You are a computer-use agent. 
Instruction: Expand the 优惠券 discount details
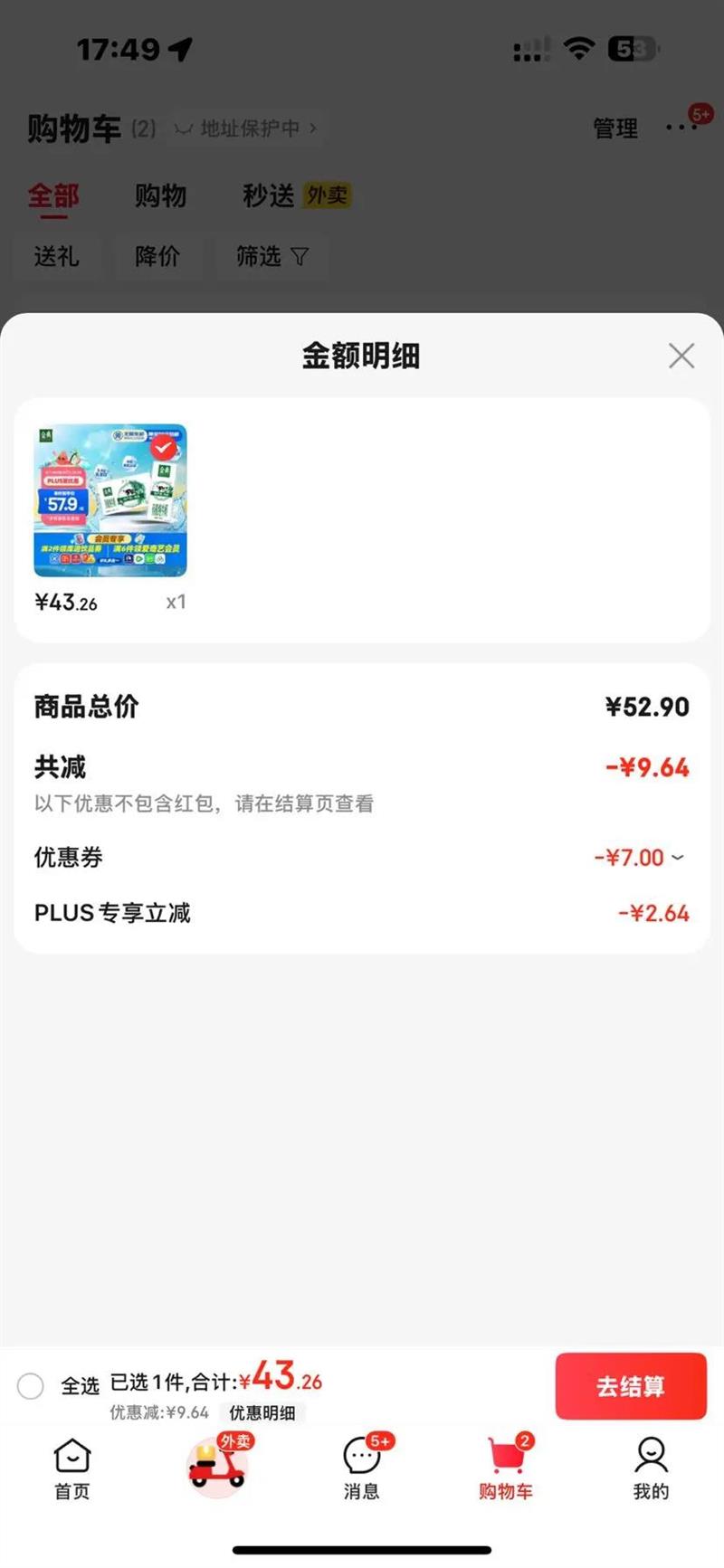tap(639, 857)
